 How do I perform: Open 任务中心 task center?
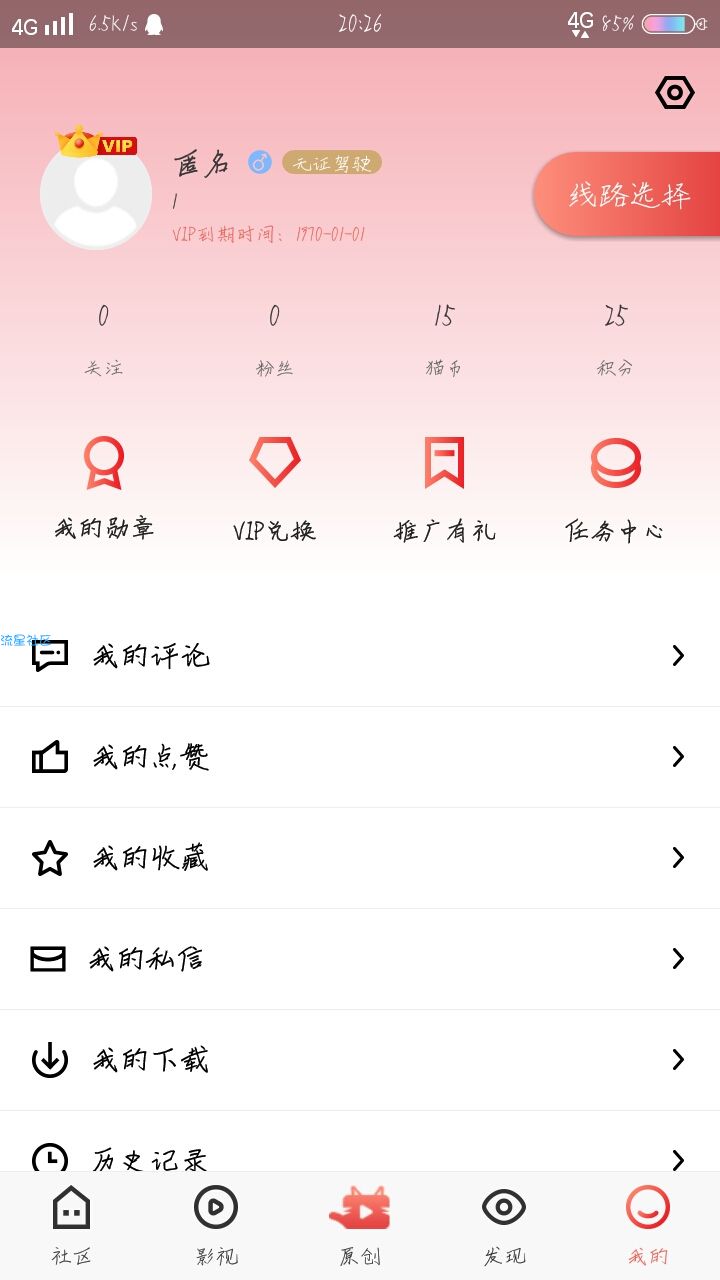615,490
